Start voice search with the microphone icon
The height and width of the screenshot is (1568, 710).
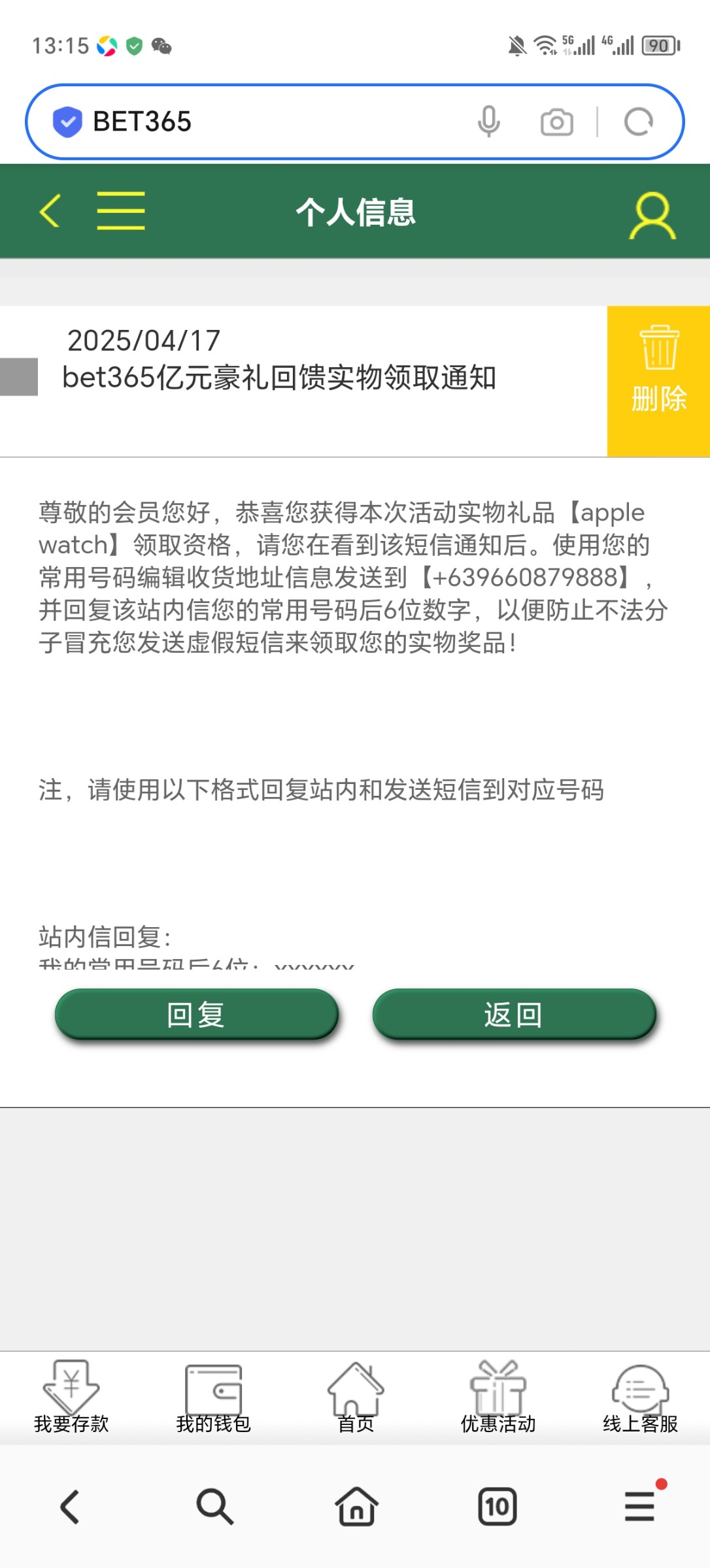(488, 122)
